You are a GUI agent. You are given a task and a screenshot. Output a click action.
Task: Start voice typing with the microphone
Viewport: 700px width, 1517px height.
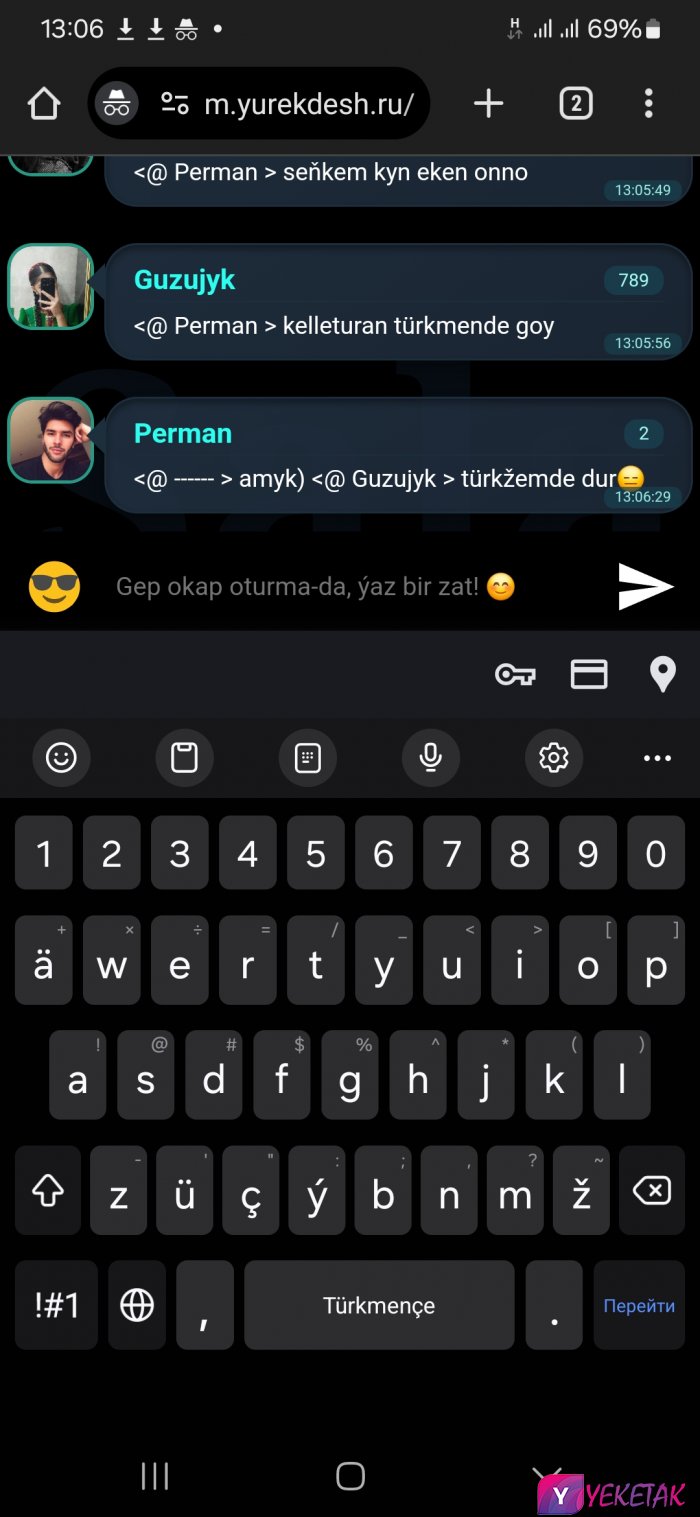431,759
